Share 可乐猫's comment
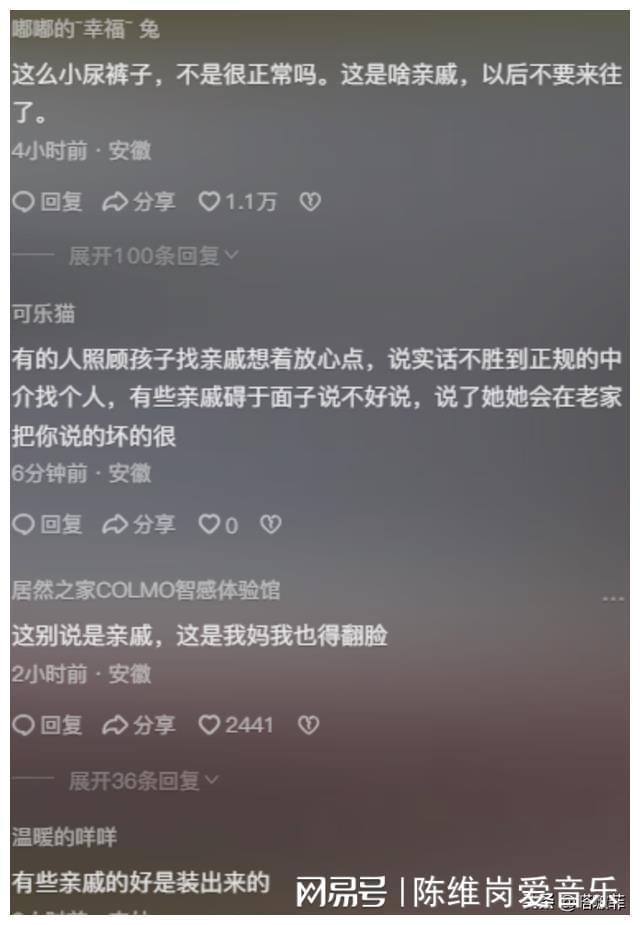Viewport: 640px width, 925px height. coord(139,524)
